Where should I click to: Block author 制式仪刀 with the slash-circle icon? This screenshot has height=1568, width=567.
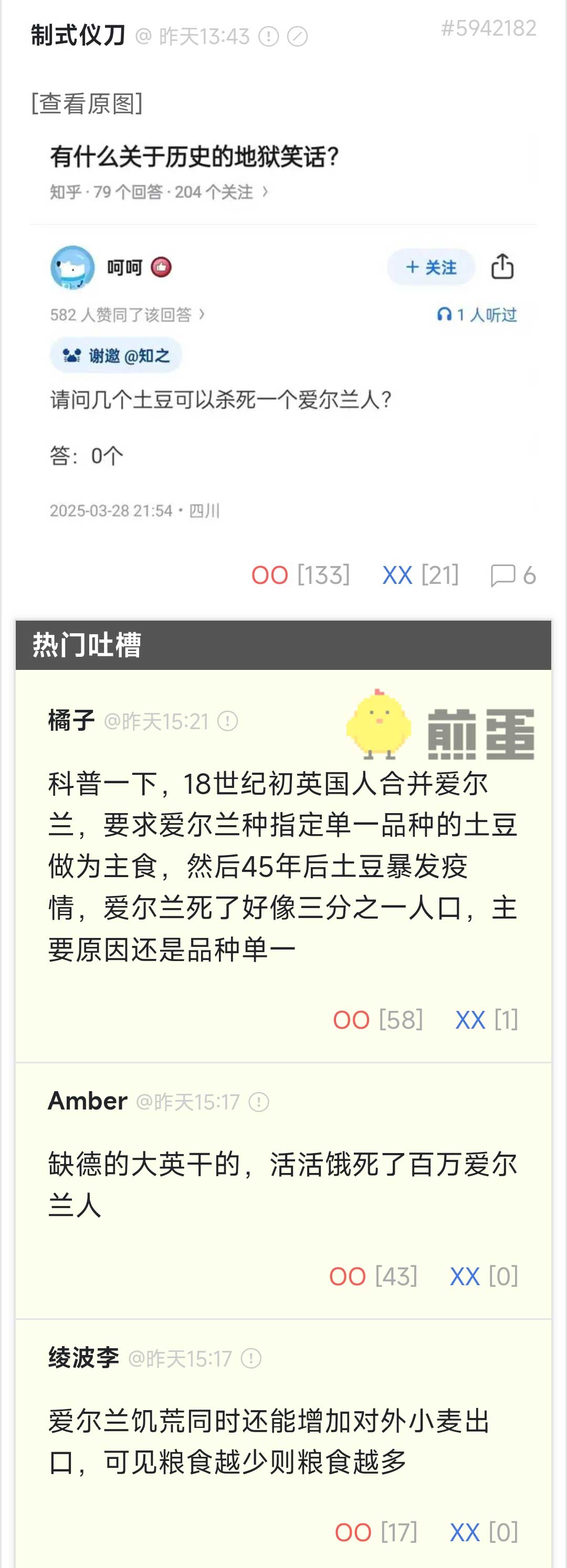click(x=297, y=37)
